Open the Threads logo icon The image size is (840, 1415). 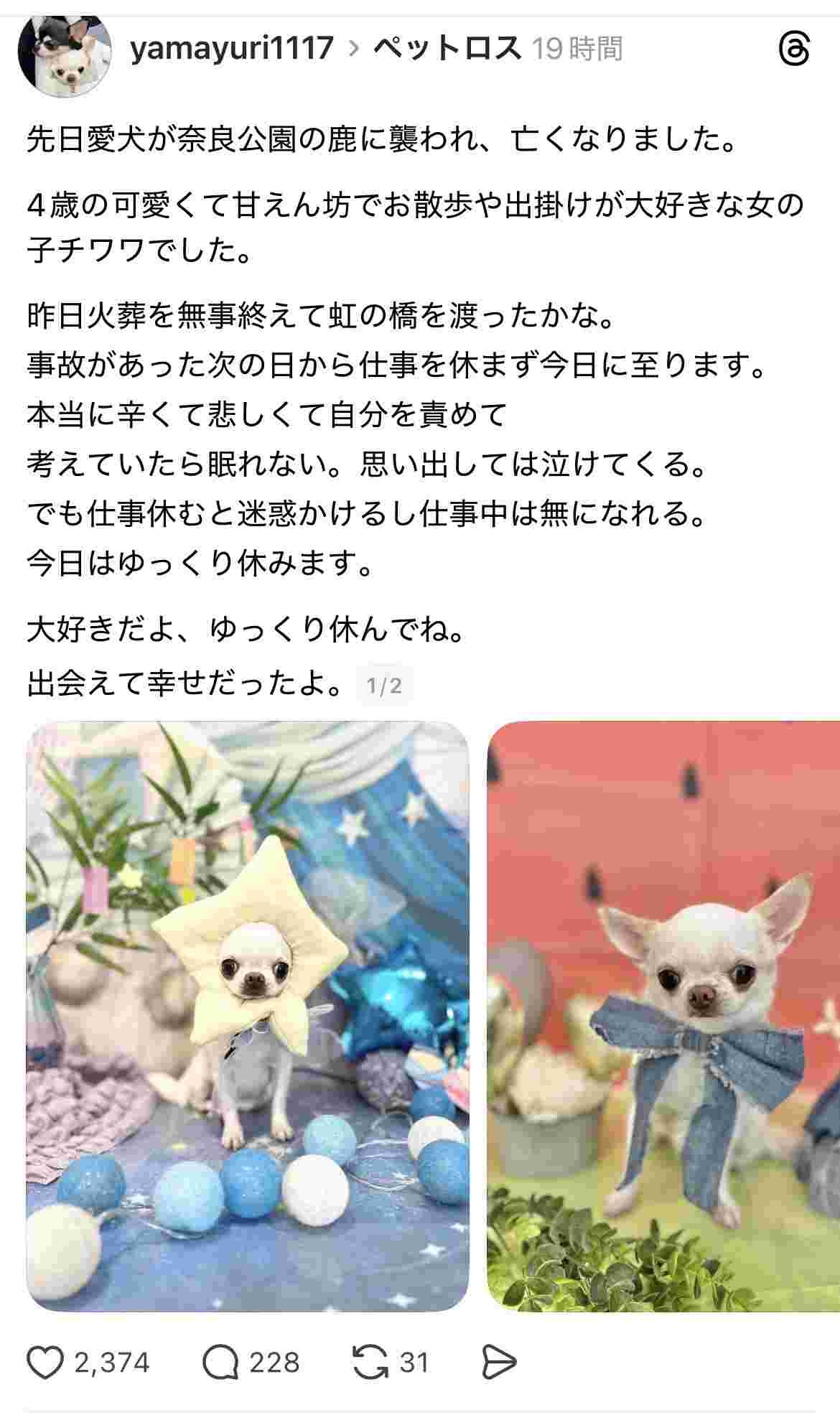pyautogui.click(x=794, y=50)
